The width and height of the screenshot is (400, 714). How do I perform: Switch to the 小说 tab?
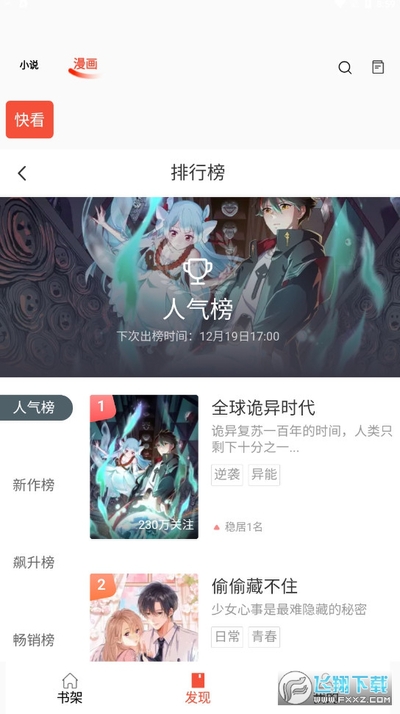(x=29, y=65)
